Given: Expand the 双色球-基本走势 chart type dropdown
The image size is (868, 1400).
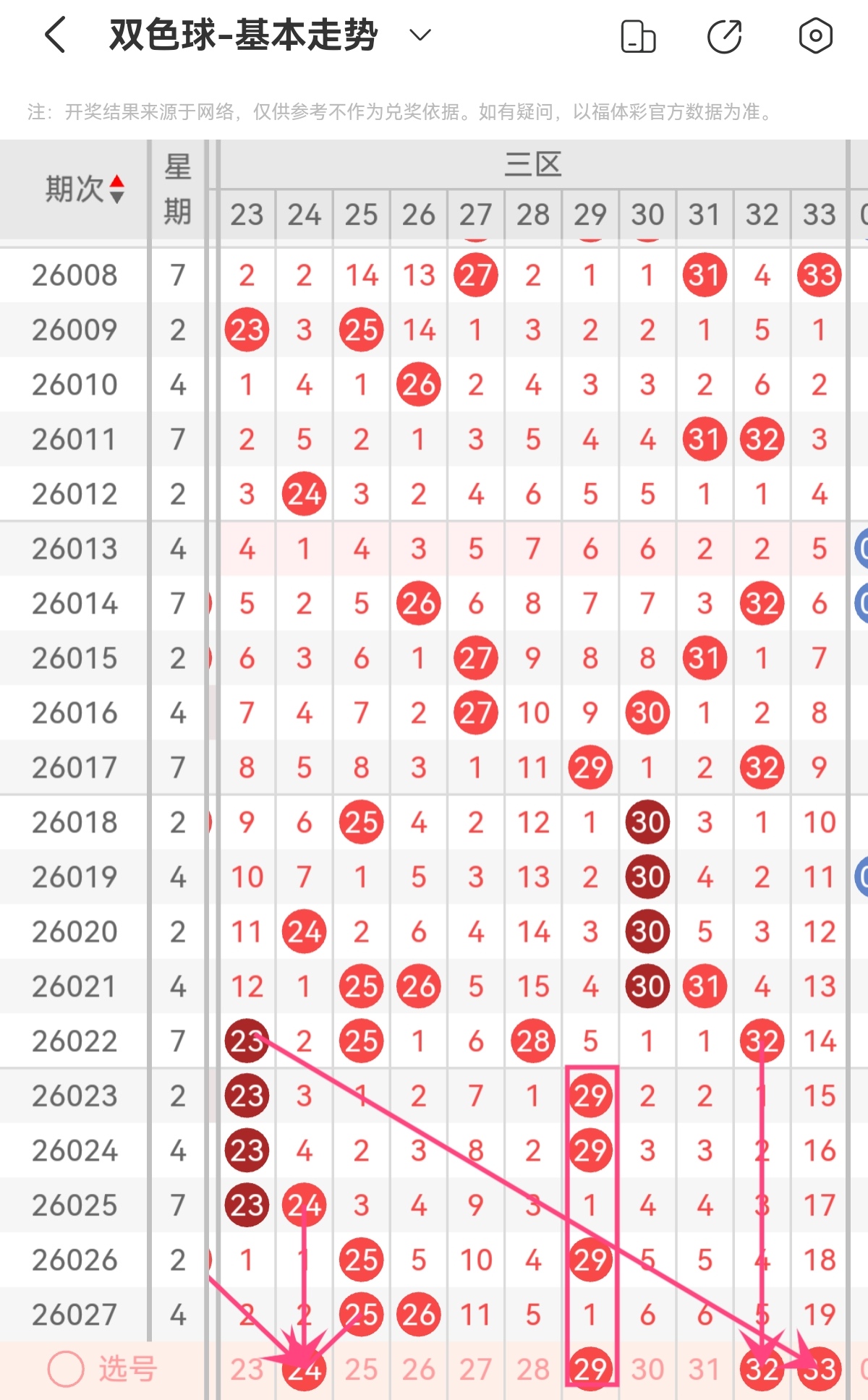Looking at the screenshot, I should 420,35.
